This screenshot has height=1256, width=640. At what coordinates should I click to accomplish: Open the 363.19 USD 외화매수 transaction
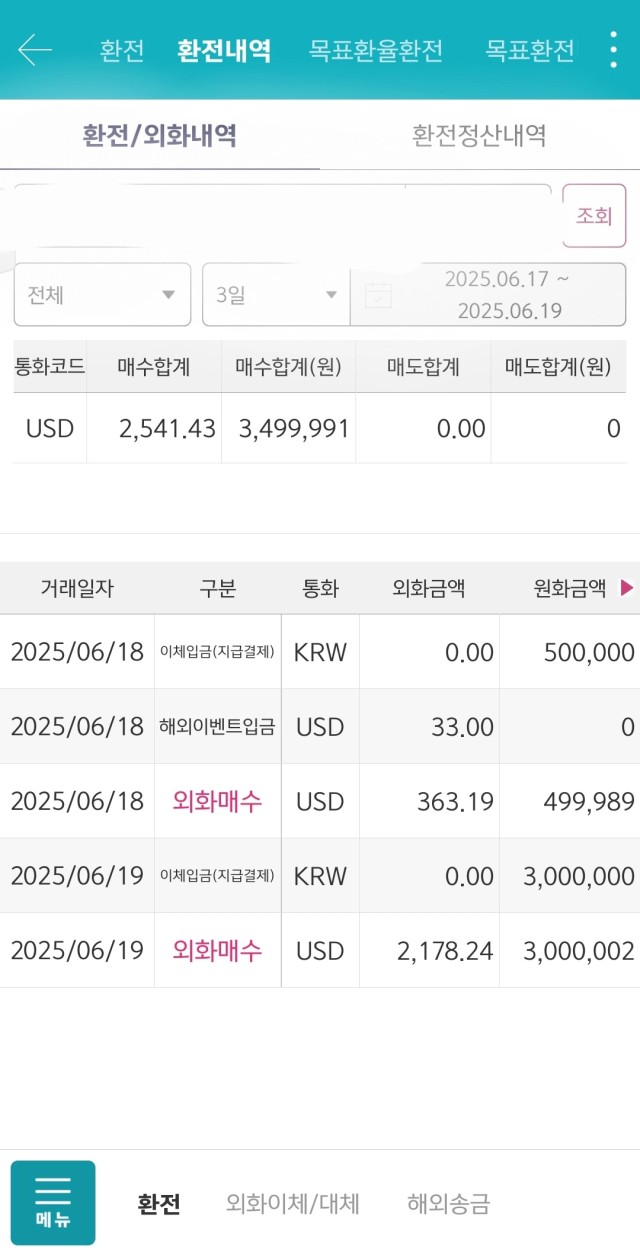(x=320, y=801)
